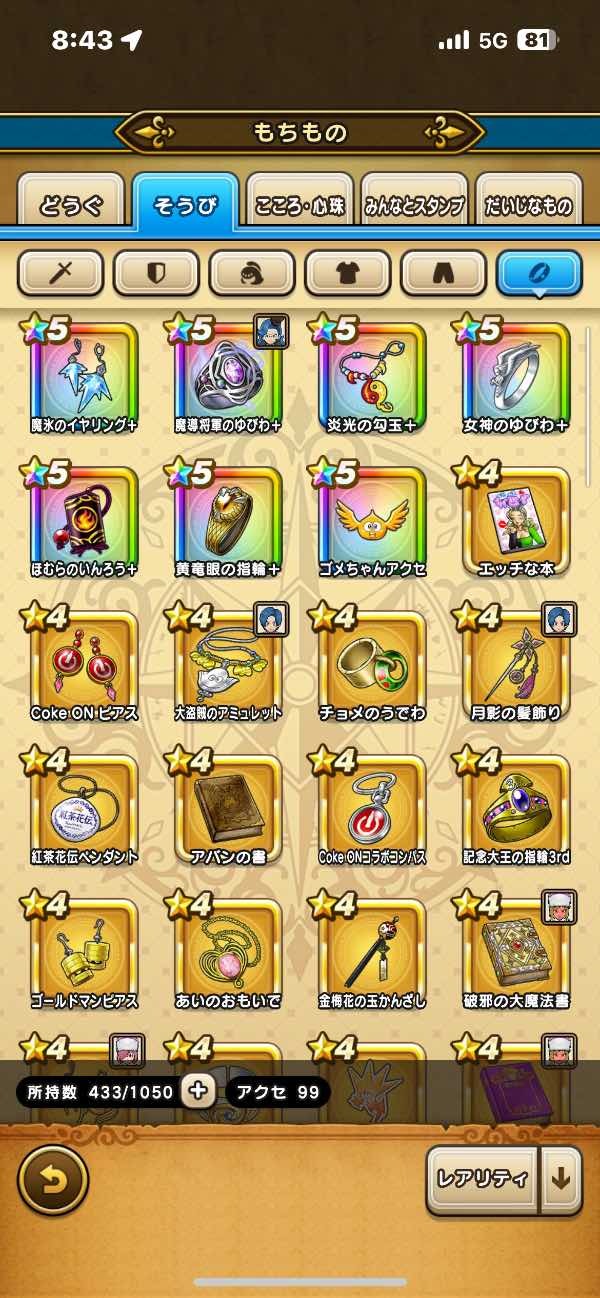The image size is (600, 1298).
Task: Open the レアリティ sort menu
Action: click(482, 1179)
